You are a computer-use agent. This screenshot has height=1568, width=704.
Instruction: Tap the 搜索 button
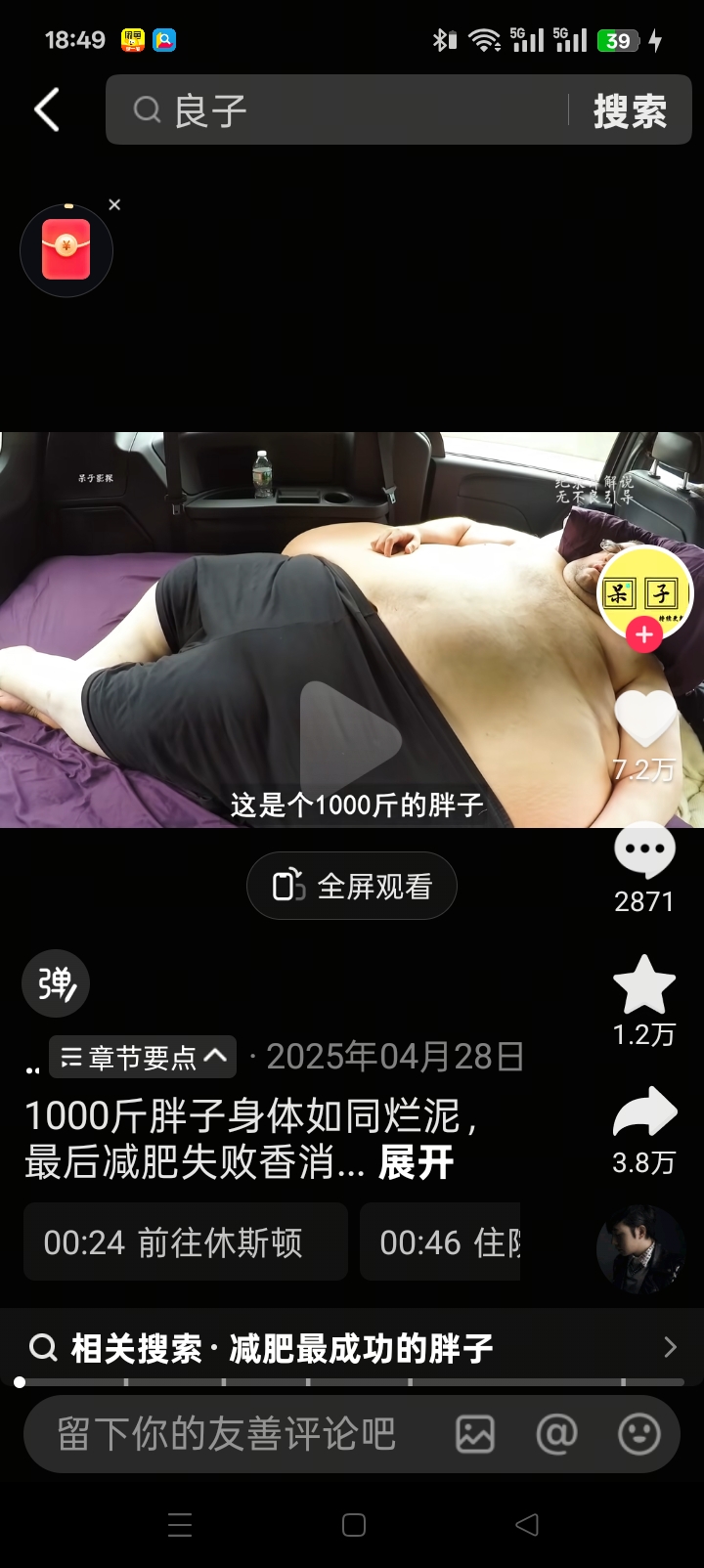tap(630, 110)
